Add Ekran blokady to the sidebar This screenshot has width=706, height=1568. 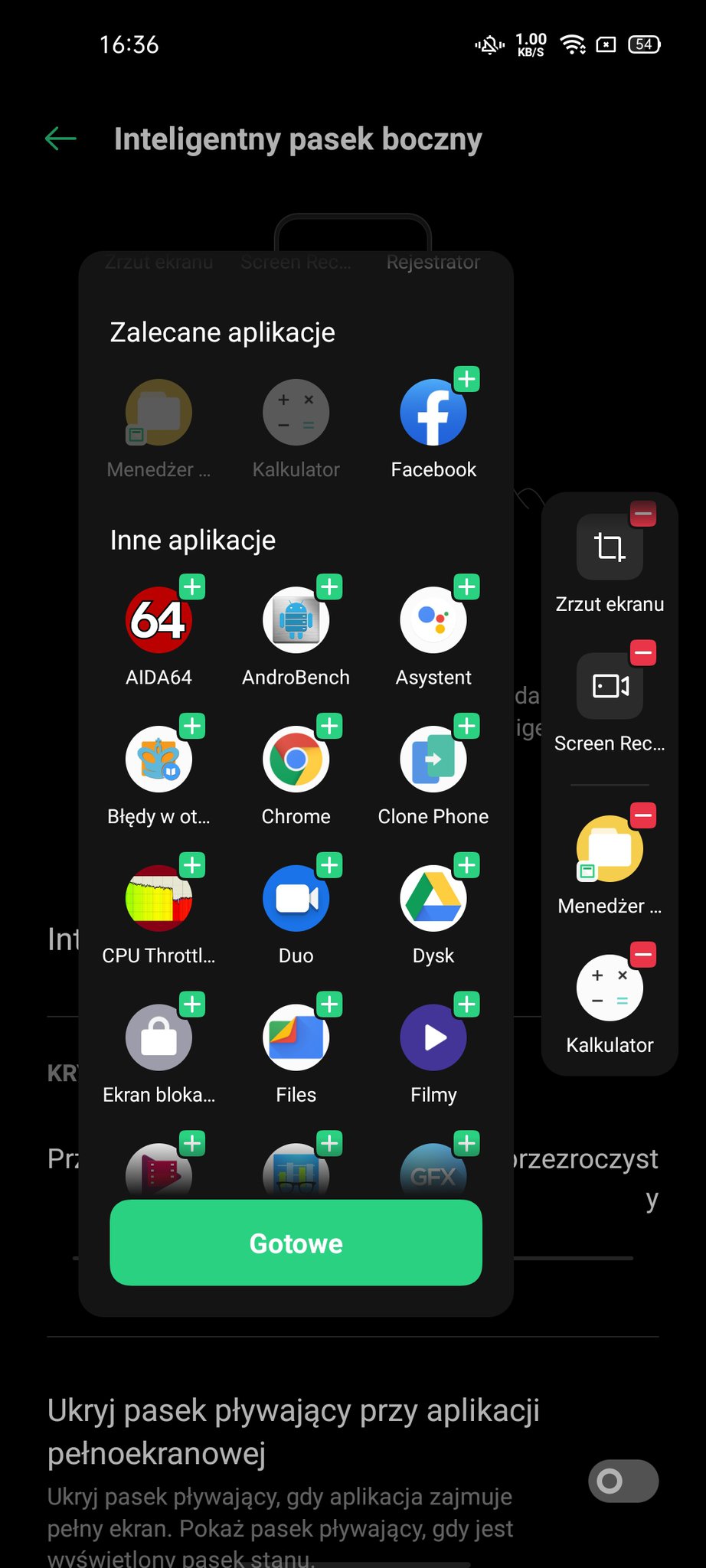coord(192,1004)
